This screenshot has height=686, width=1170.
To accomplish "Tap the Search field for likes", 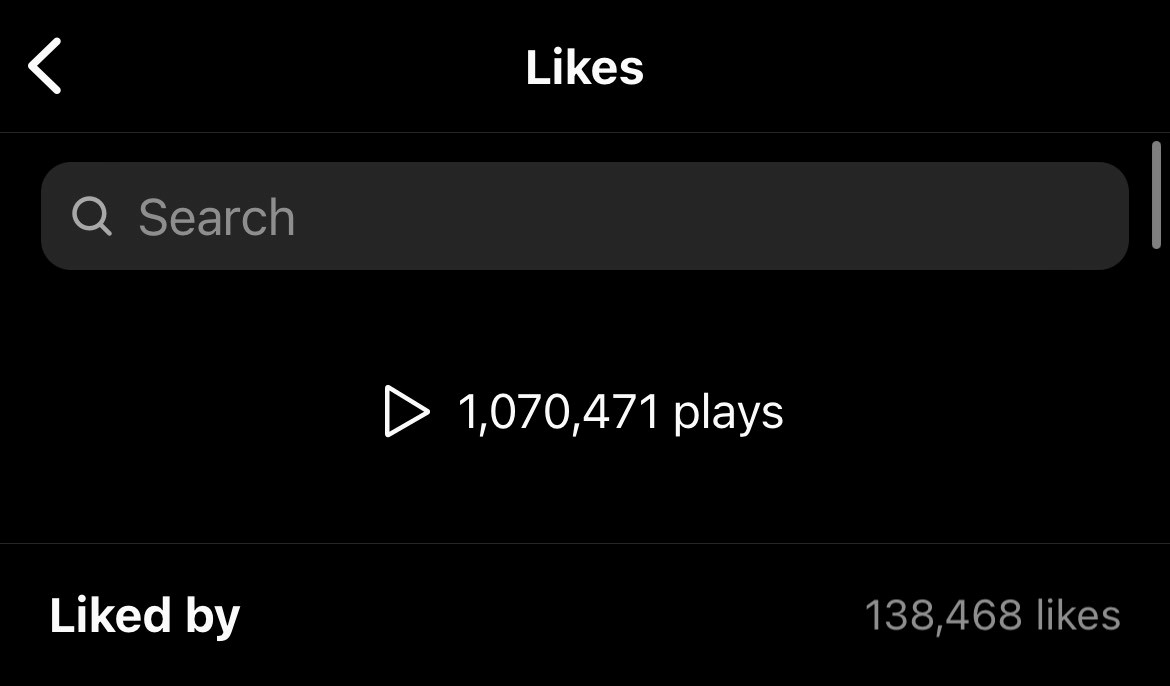I will click(x=584, y=216).
